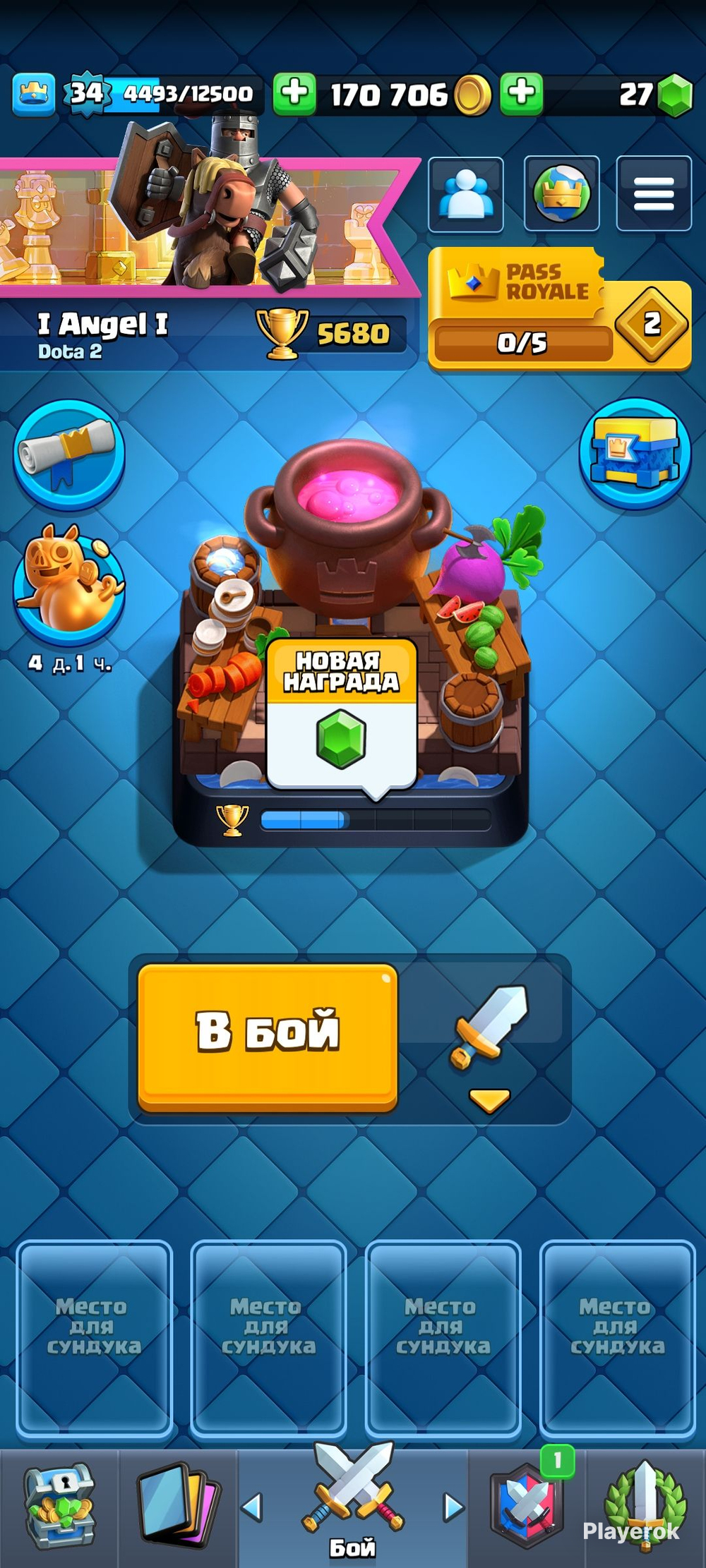The height and width of the screenshot is (1568, 706).
Task: Tap the king crown icon at top left
Action: 34,94
